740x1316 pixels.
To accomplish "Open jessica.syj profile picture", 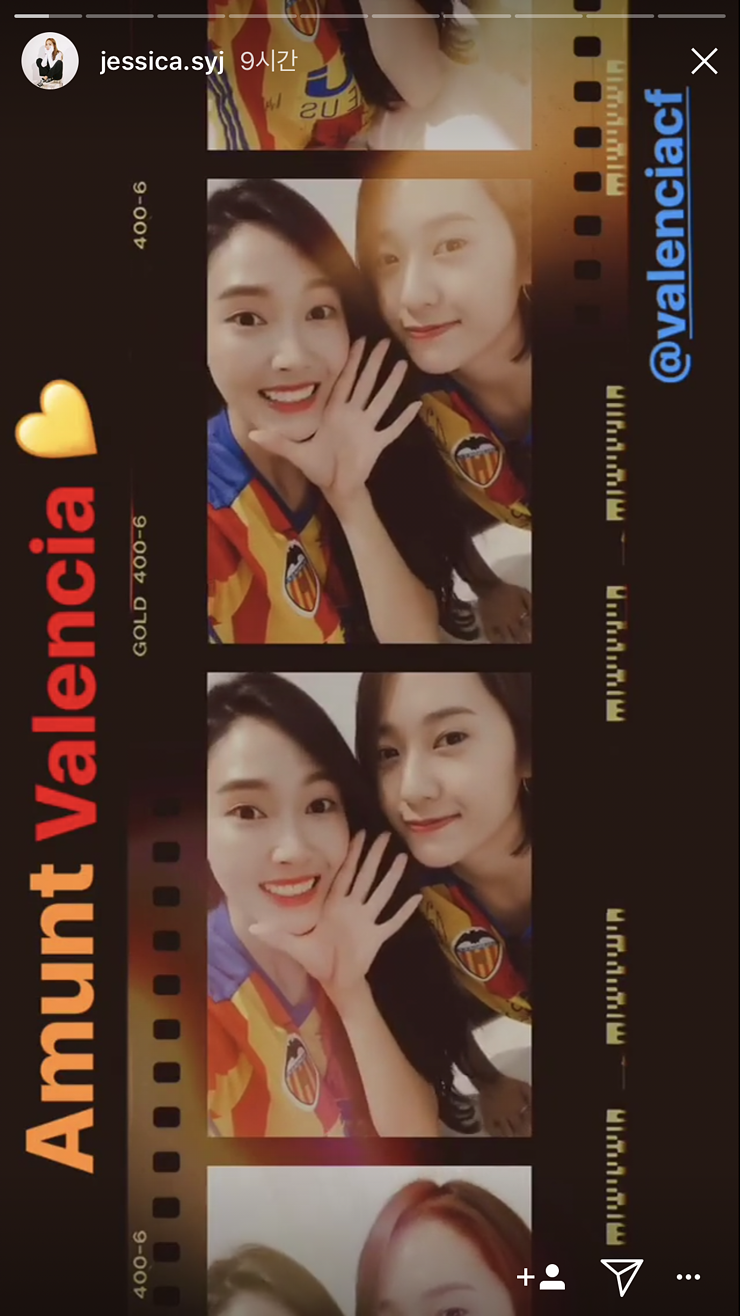I will pos(50,61).
